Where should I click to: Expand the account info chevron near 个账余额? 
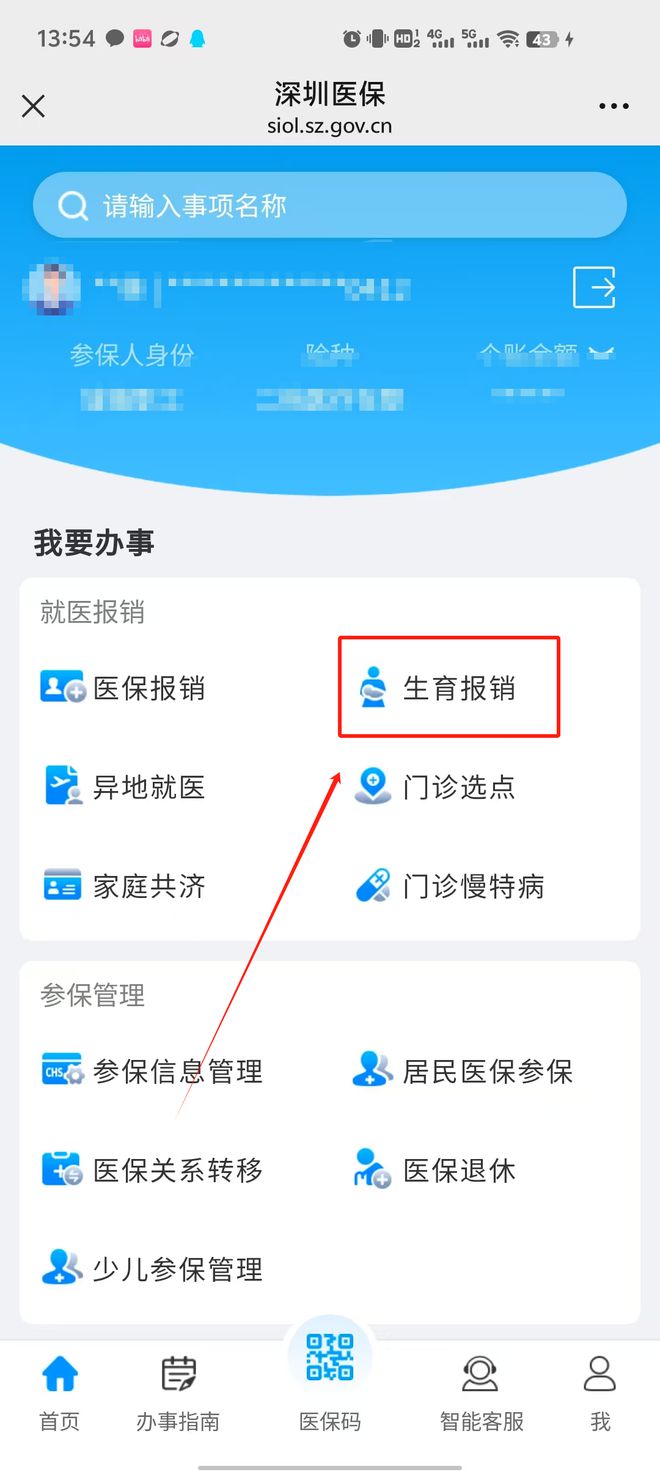click(x=601, y=353)
